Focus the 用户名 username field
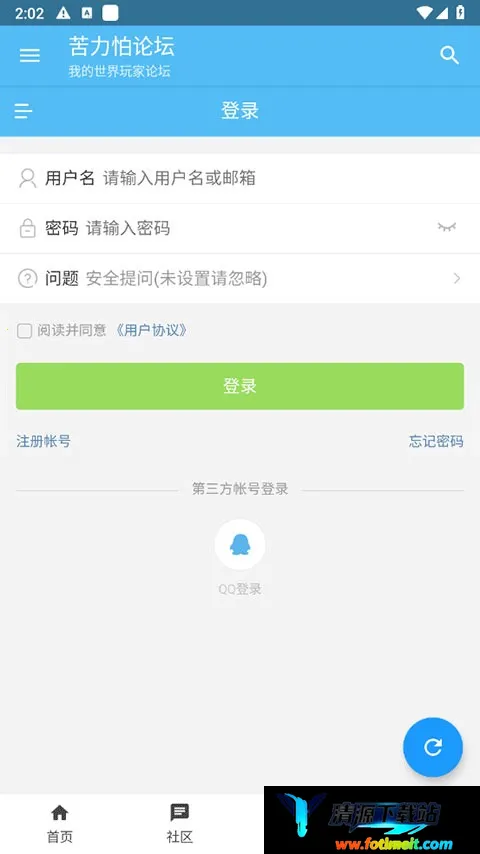This screenshot has height=854, width=480. coord(240,178)
